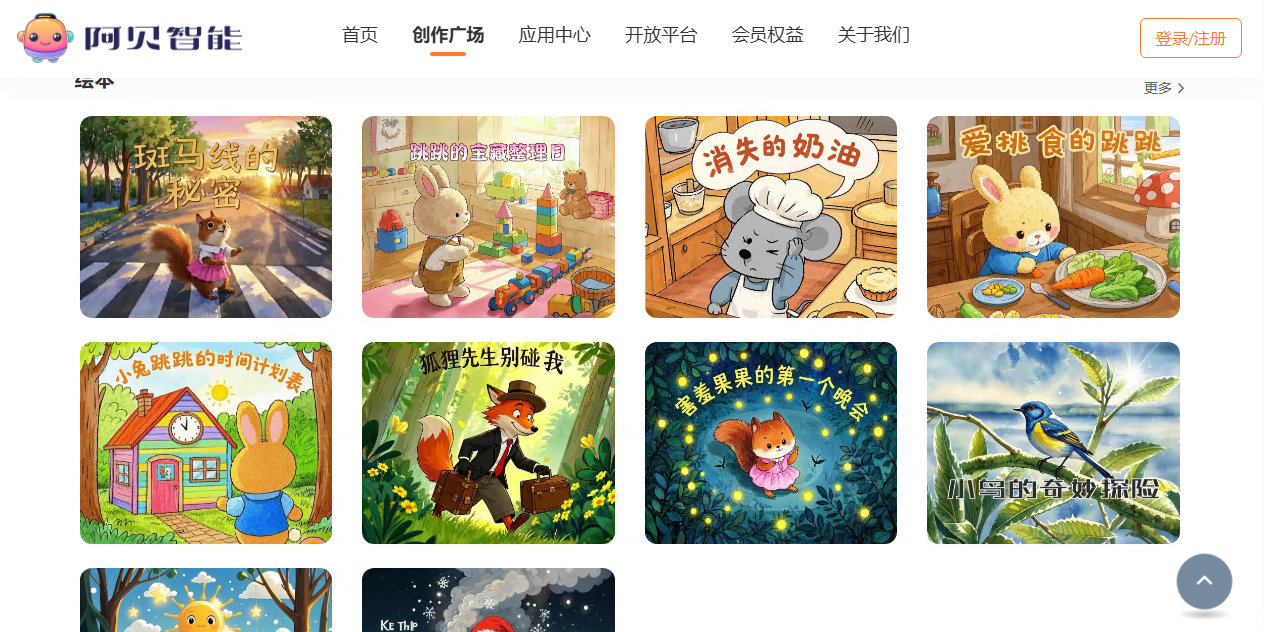Open the 小兔跳跳的时间计划表 book
1264x632 pixels.
(x=206, y=443)
